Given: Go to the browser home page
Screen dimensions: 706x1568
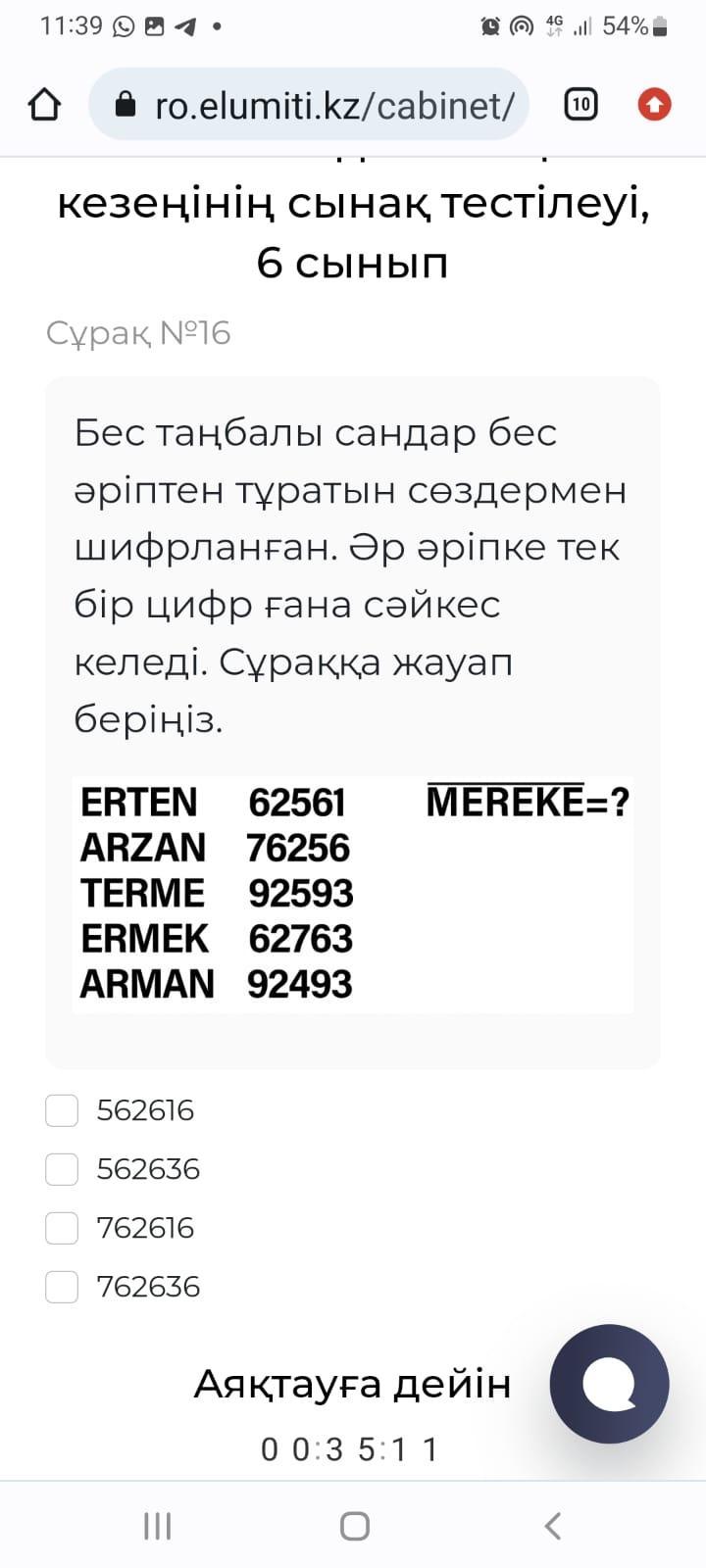Looking at the screenshot, I should tap(44, 105).
